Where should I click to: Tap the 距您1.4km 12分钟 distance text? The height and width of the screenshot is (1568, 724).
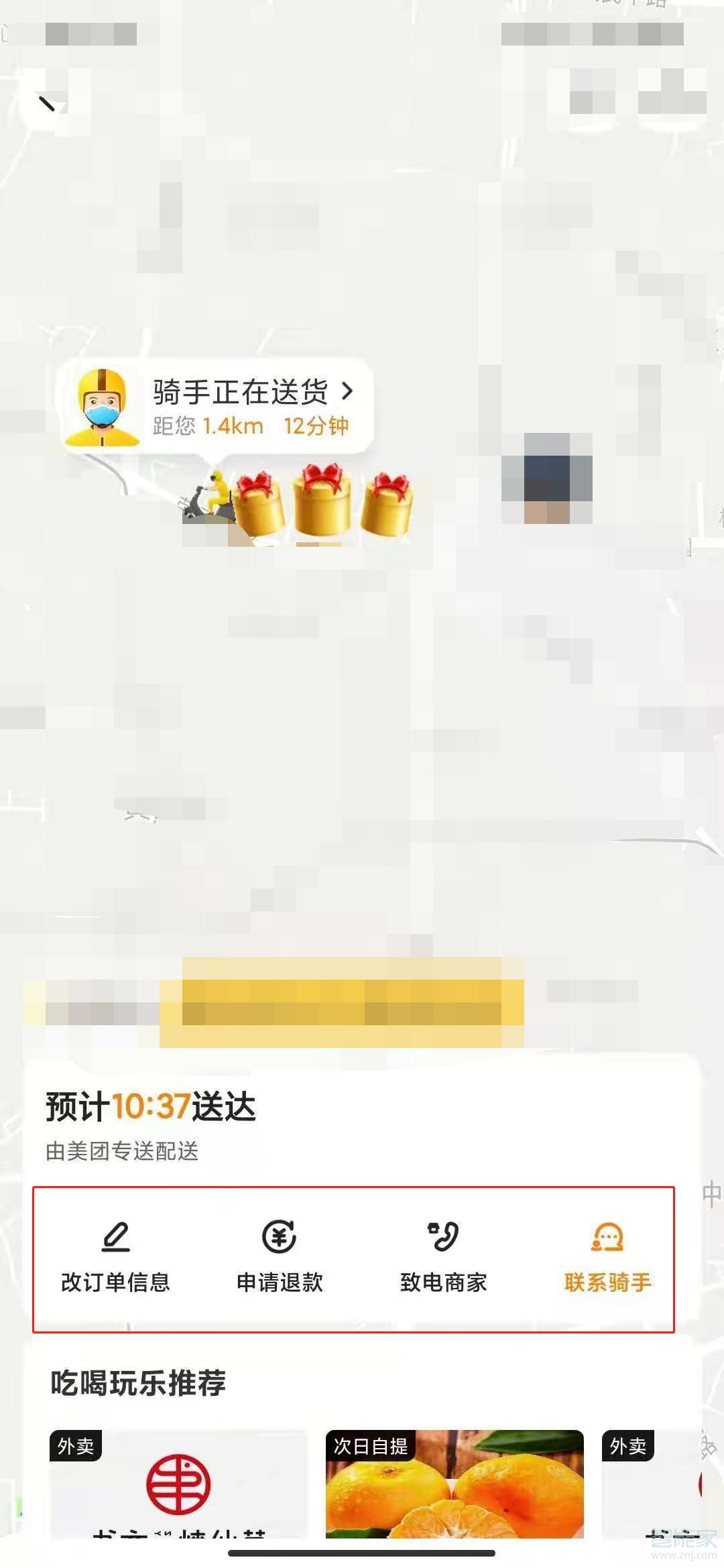pyautogui.click(x=250, y=424)
